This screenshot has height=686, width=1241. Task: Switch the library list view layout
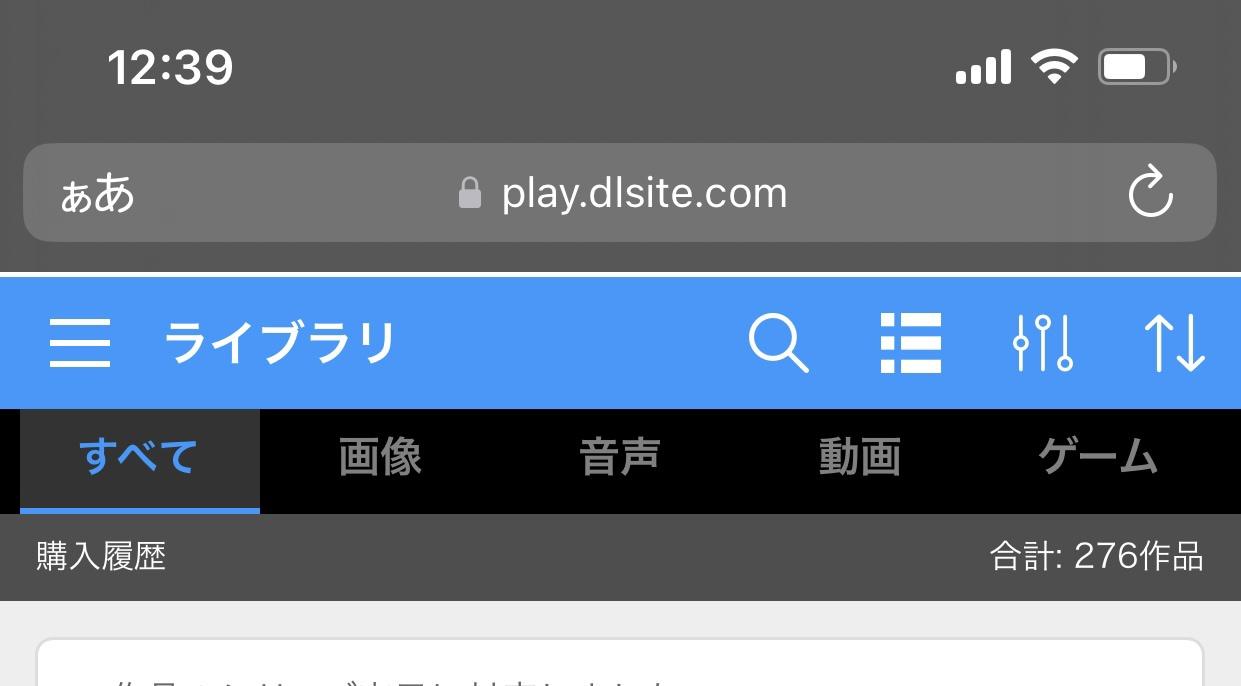(x=910, y=343)
